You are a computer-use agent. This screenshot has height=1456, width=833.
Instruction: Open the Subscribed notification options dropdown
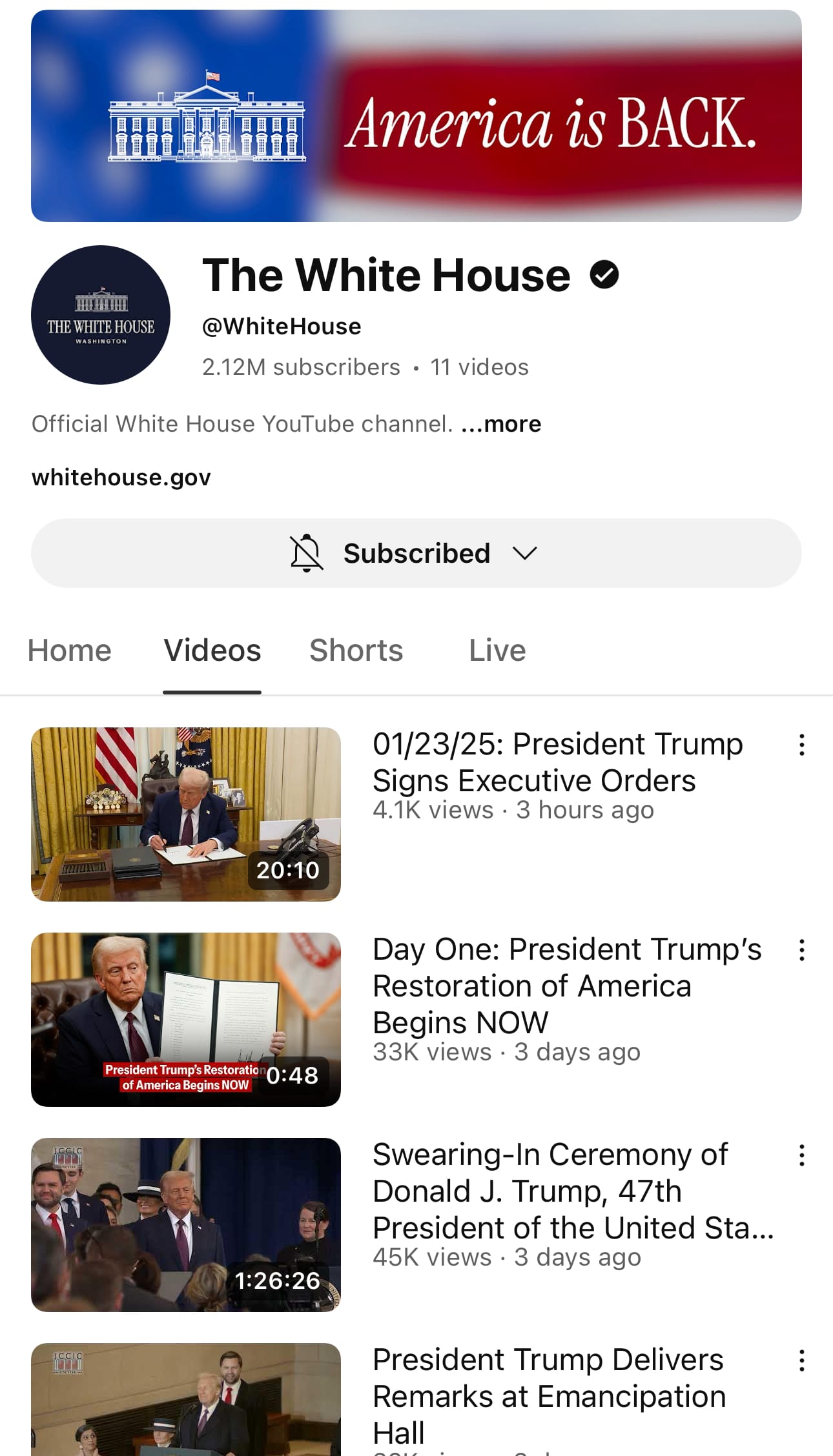(x=416, y=553)
